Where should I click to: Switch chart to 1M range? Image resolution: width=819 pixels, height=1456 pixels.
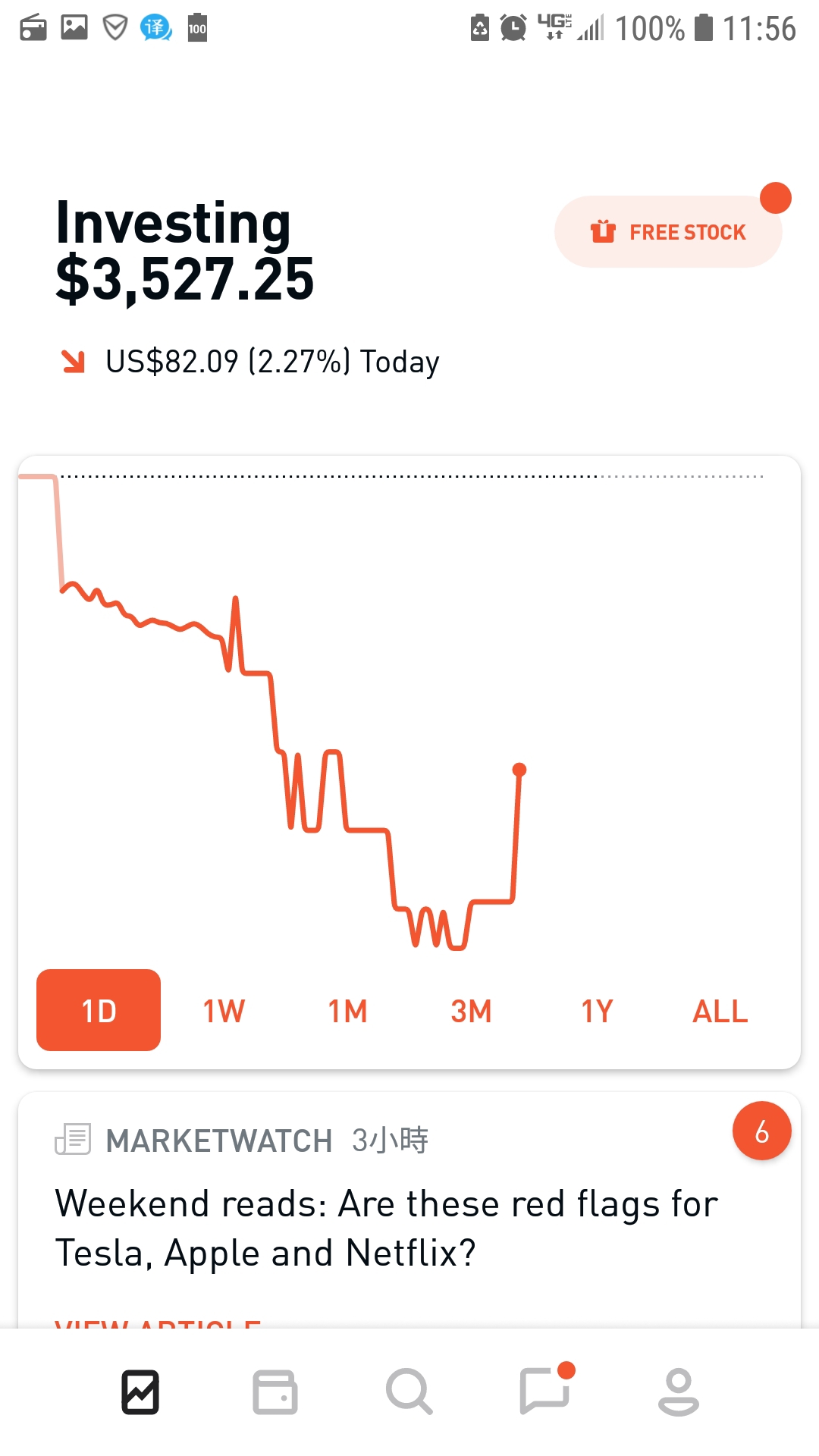pos(347,1011)
